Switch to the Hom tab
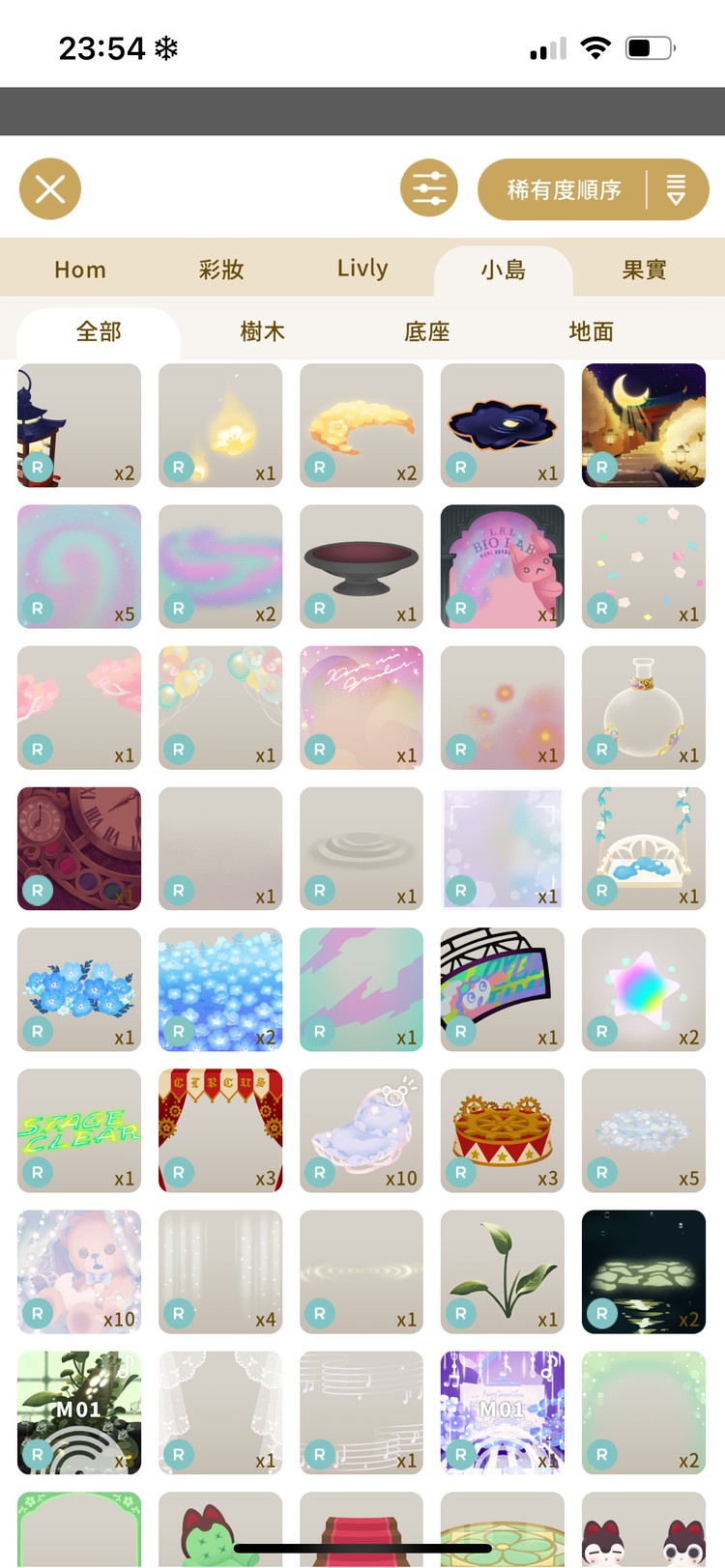This screenshot has height=1568, width=725. point(80,270)
